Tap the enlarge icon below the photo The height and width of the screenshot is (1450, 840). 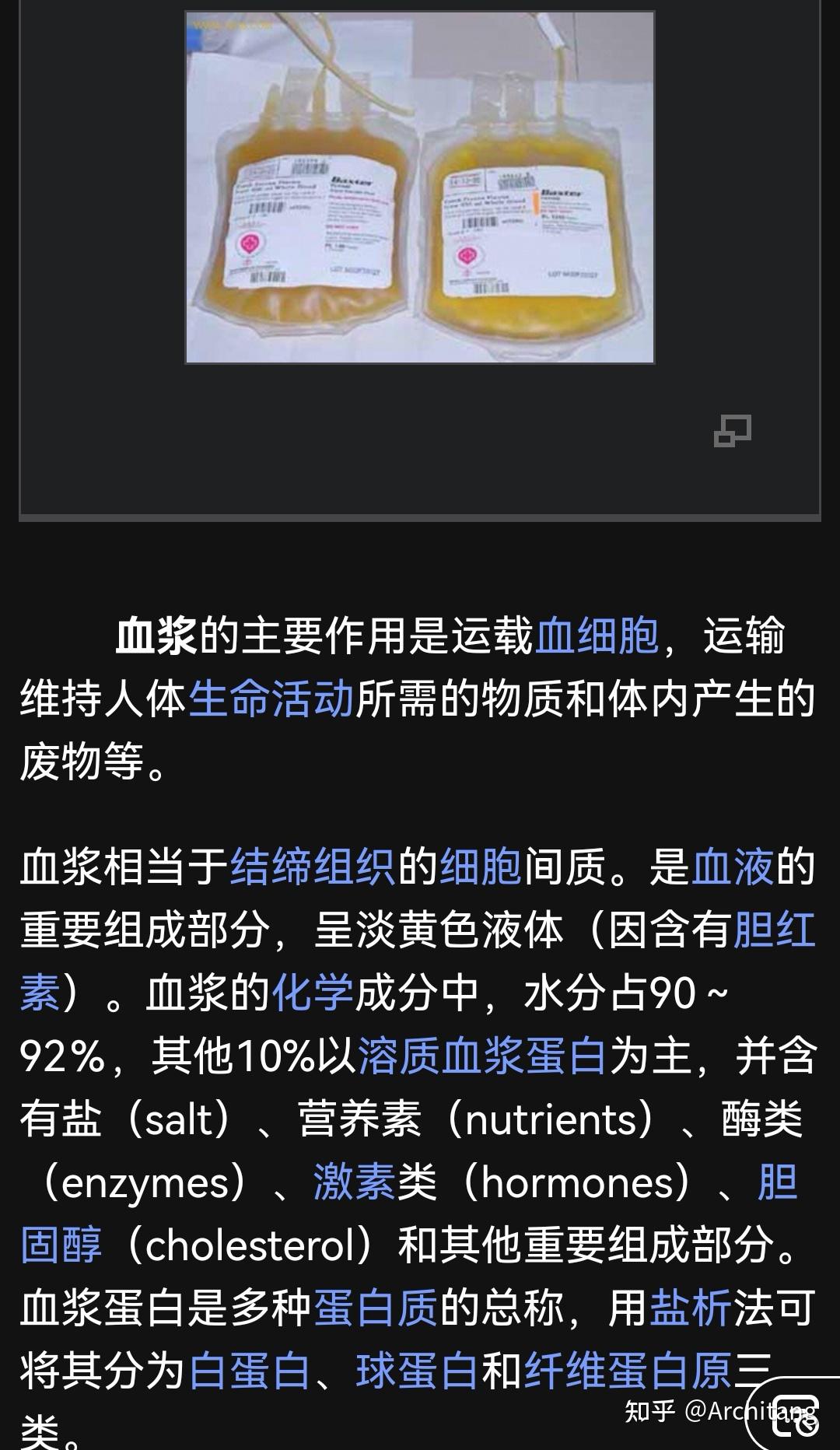coord(733,431)
